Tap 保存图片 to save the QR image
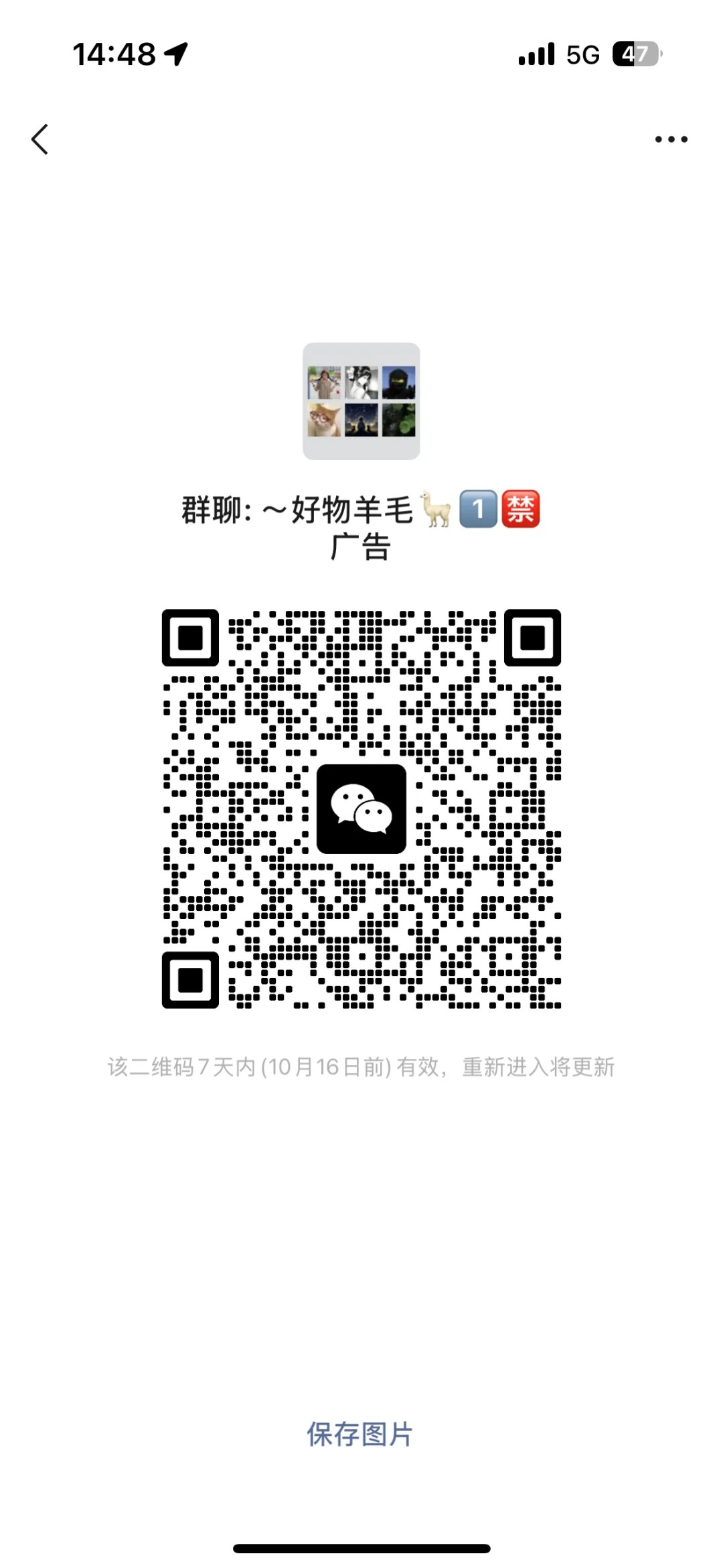Viewport: 723px width, 1568px height. tap(360, 1434)
